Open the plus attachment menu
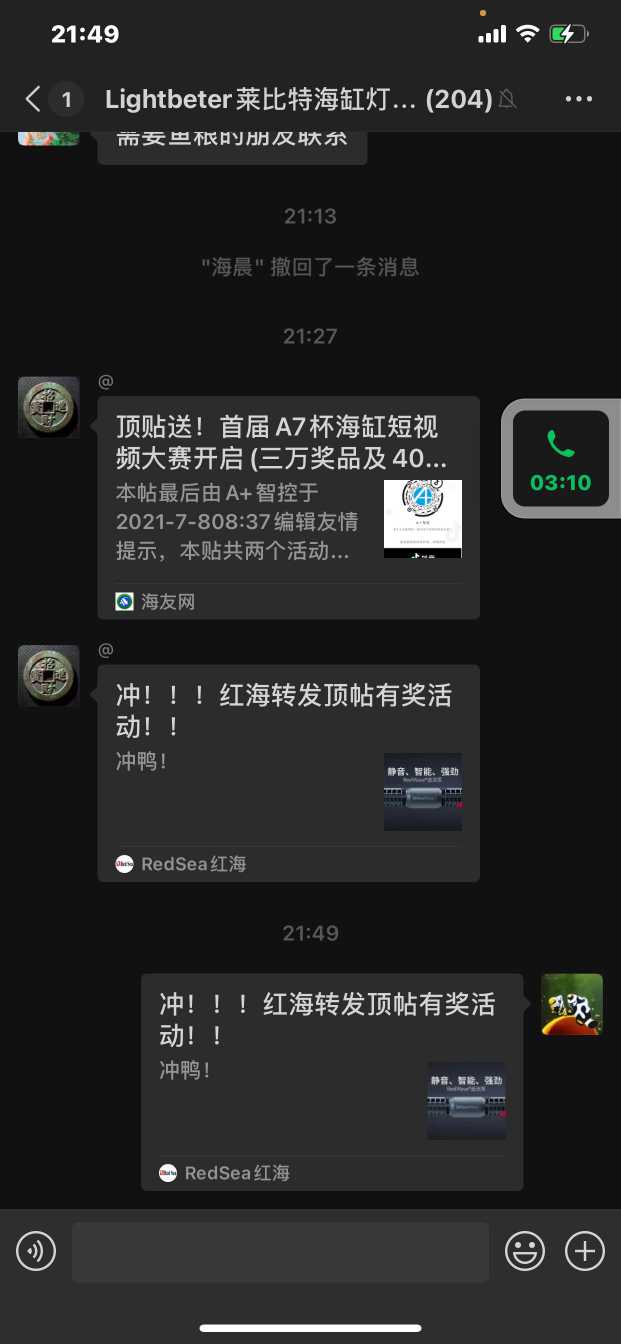The width and height of the screenshot is (621, 1344). (585, 1251)
